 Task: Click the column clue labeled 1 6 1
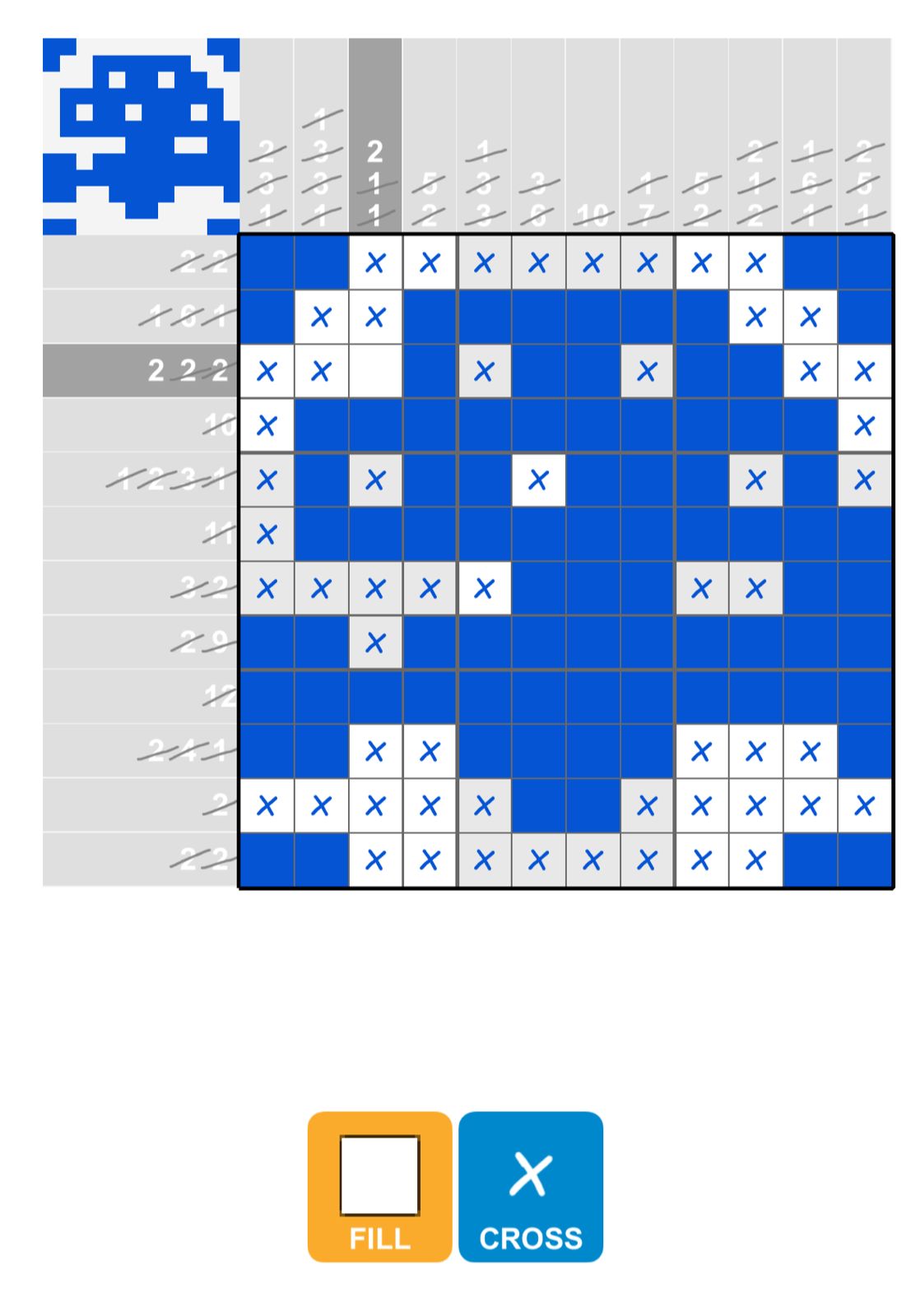click(x=810, y=181)
